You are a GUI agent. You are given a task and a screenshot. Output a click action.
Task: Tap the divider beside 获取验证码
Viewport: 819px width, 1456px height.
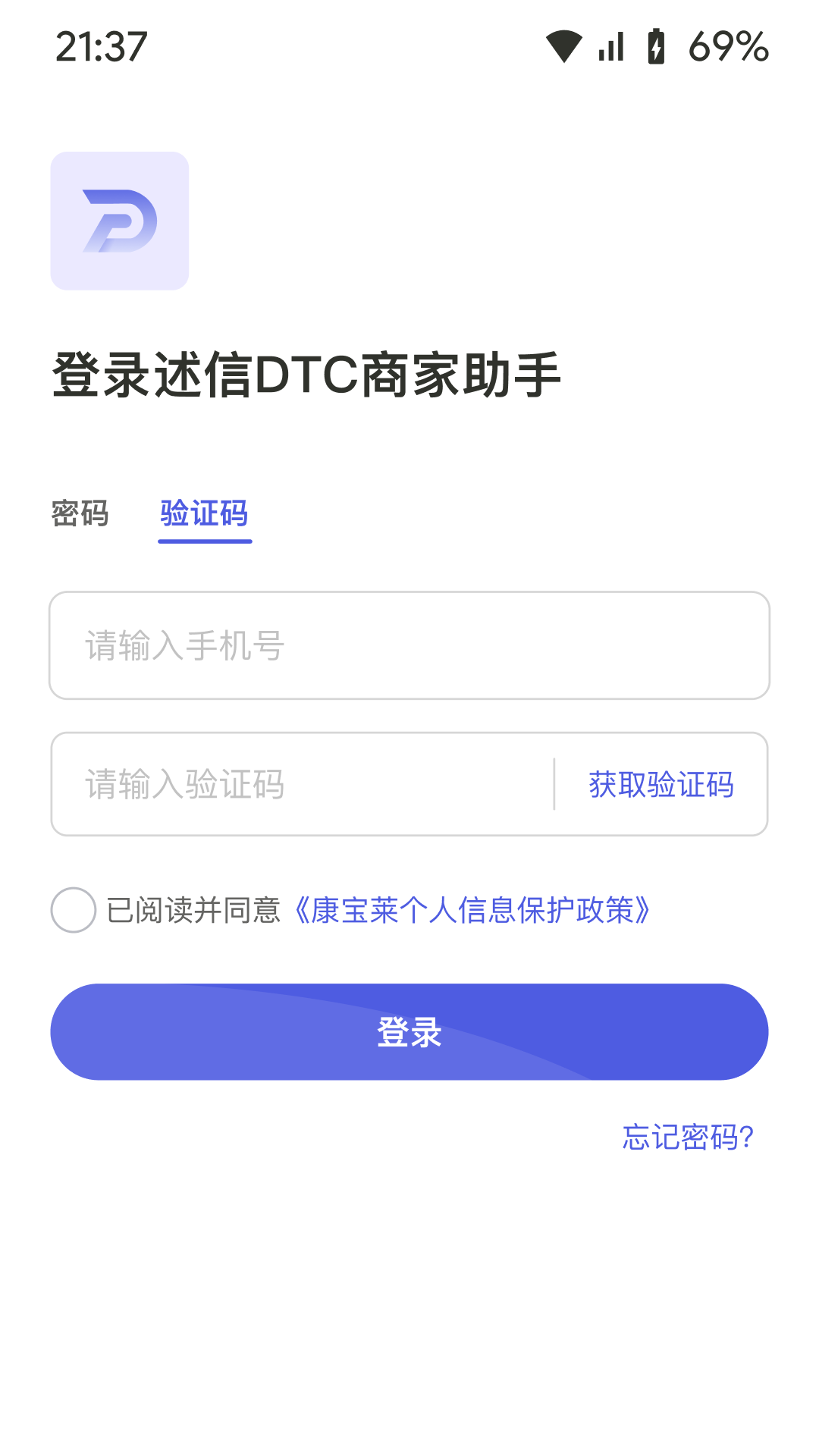coord(554,785)
